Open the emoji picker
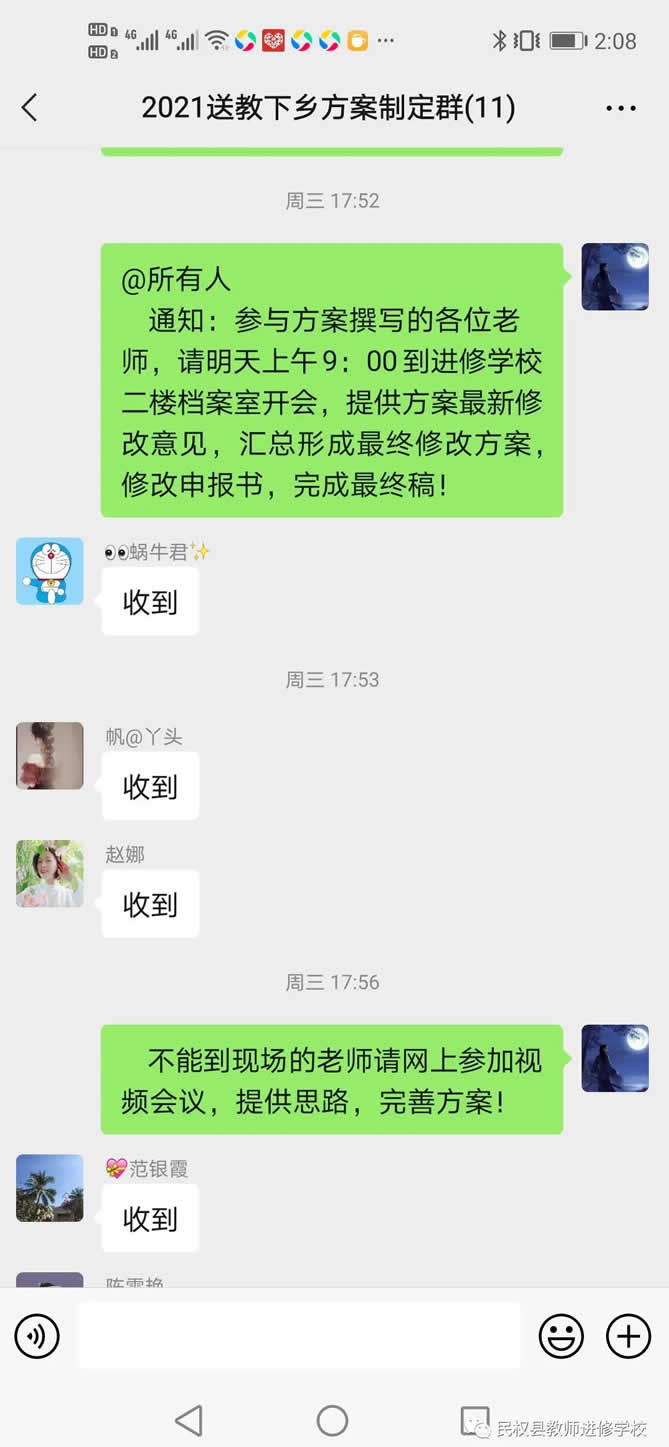Viewport: 669px width, 1447px height. (x=562, y=1335)
